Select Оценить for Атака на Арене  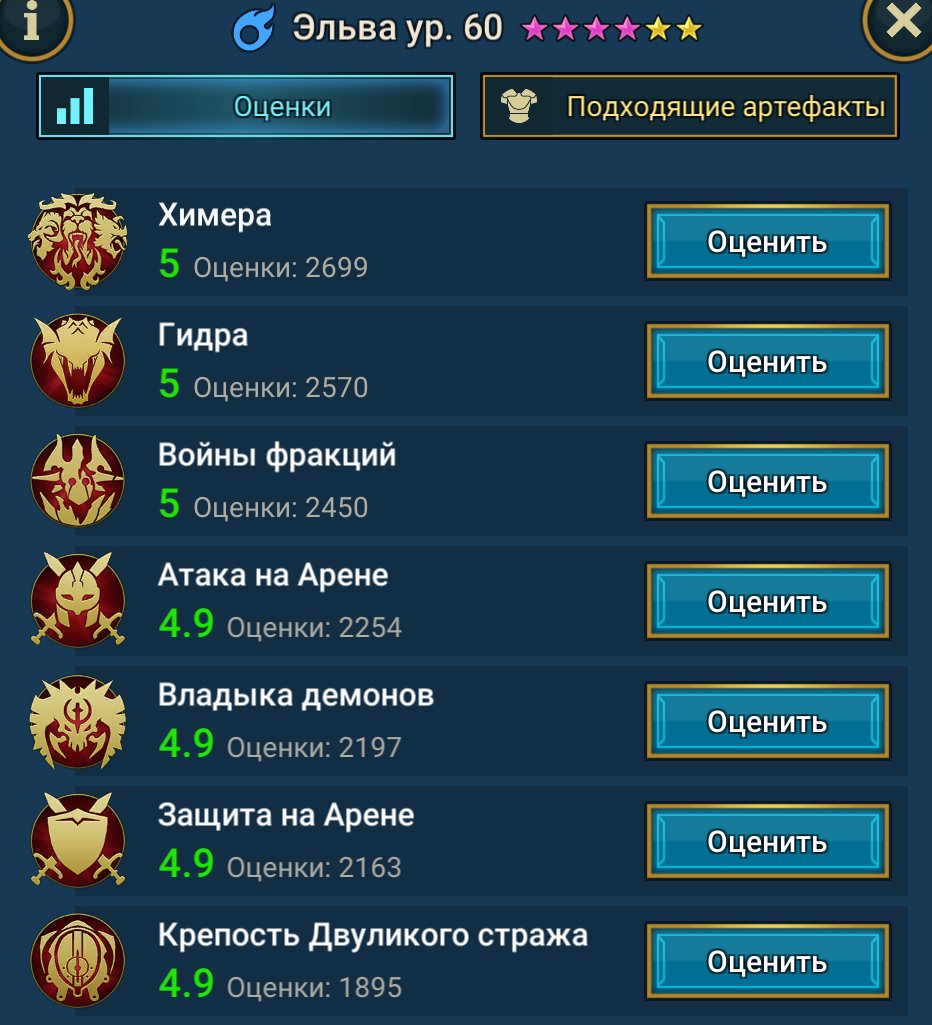(767, 601)
